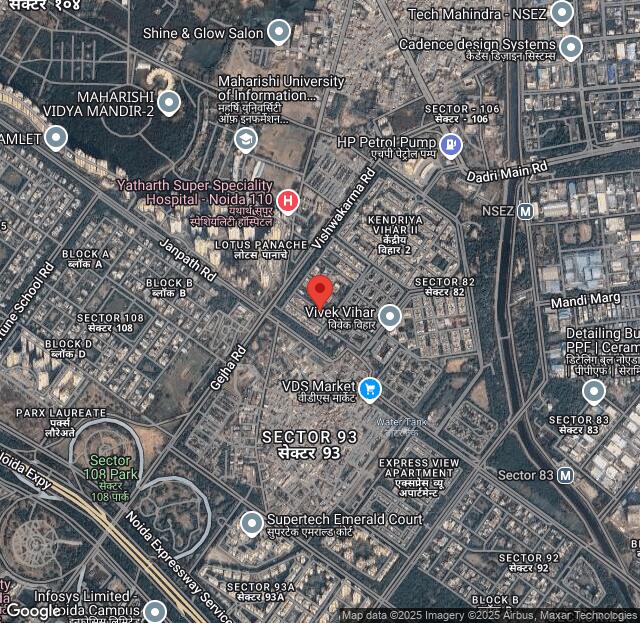Open the Google logo link
This screenshot has height=623, width=640.
[x=33, y=611]
